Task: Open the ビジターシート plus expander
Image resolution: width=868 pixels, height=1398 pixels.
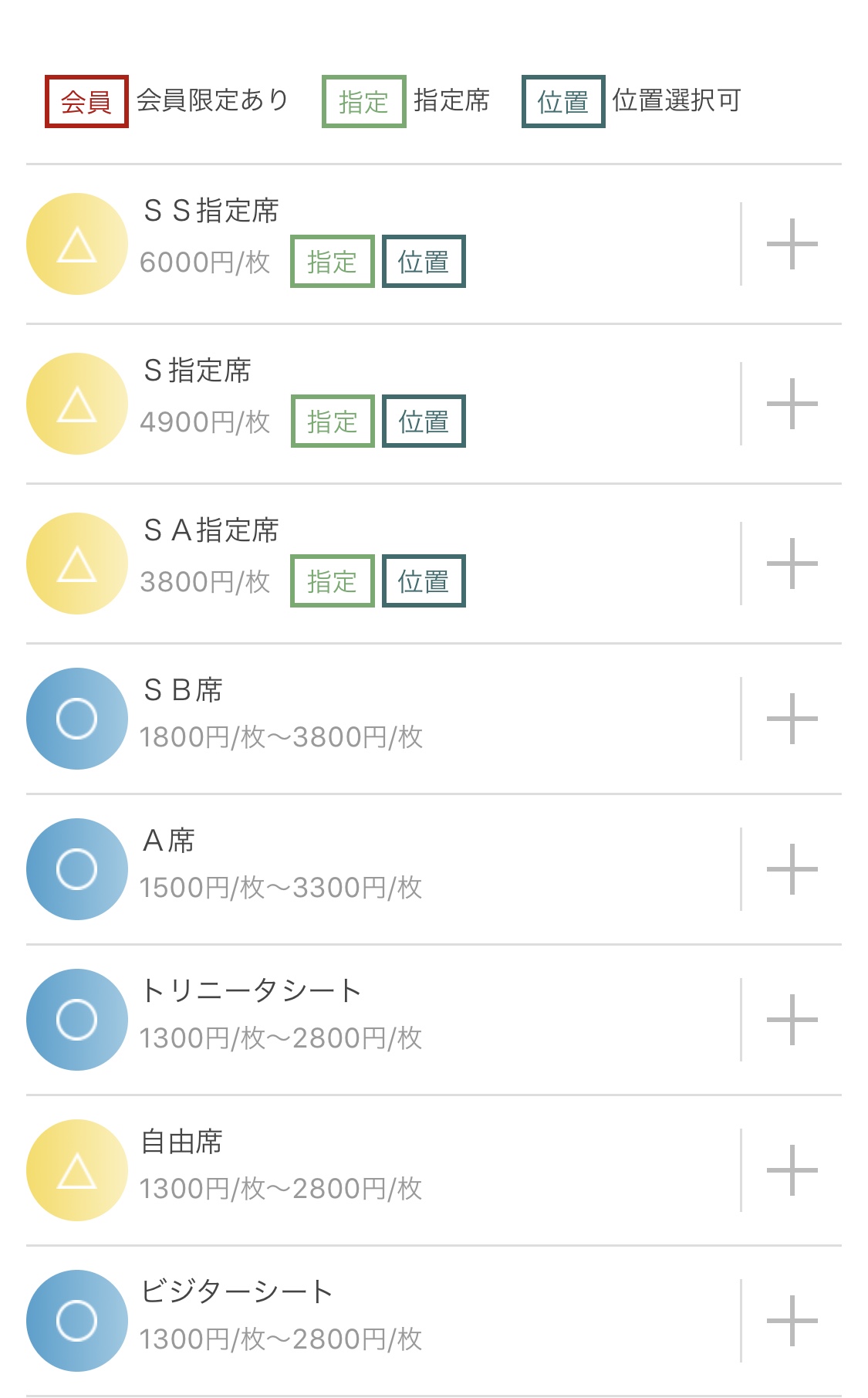Action: coord(792,1321)
